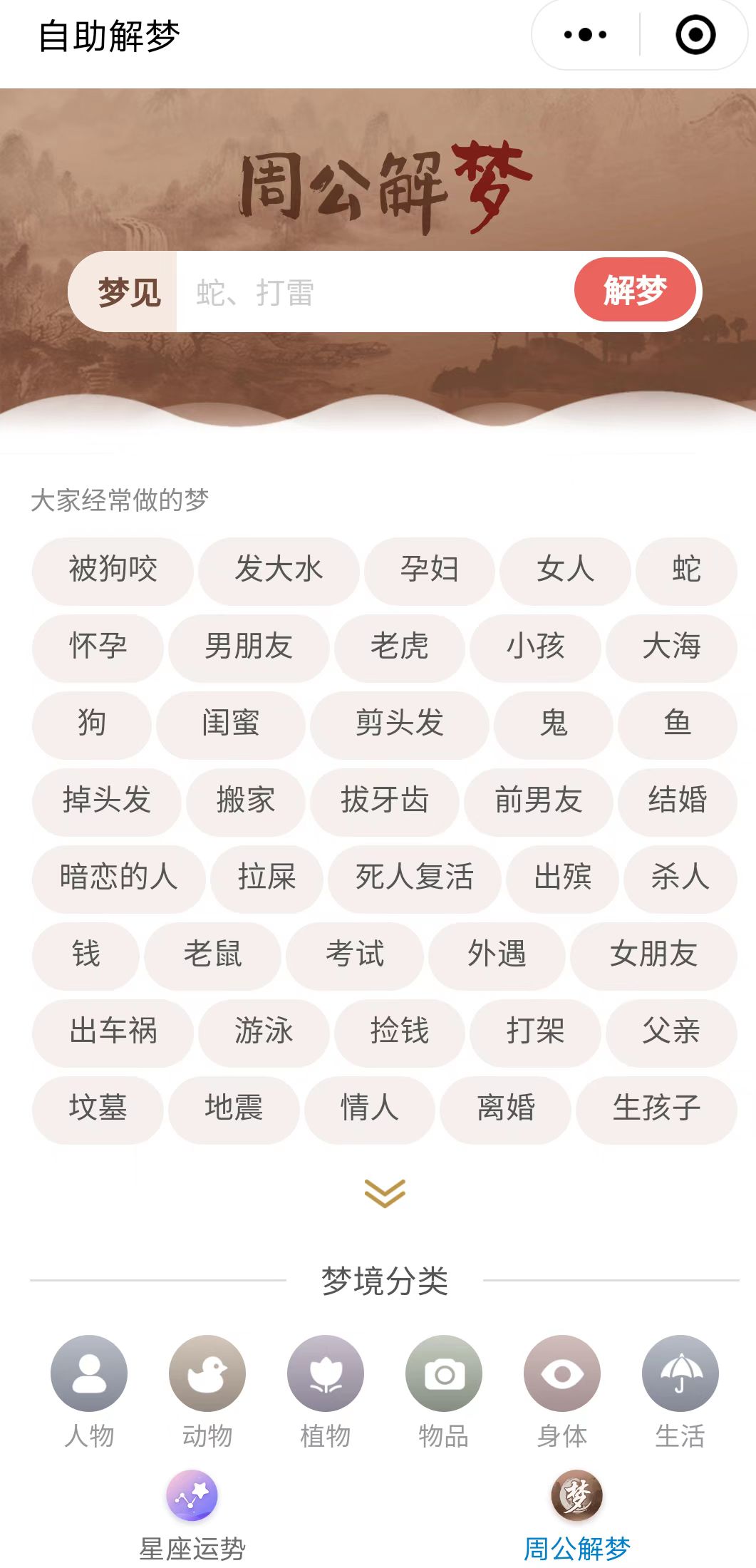Tap the dream search input field

click(x=375, y=292)
